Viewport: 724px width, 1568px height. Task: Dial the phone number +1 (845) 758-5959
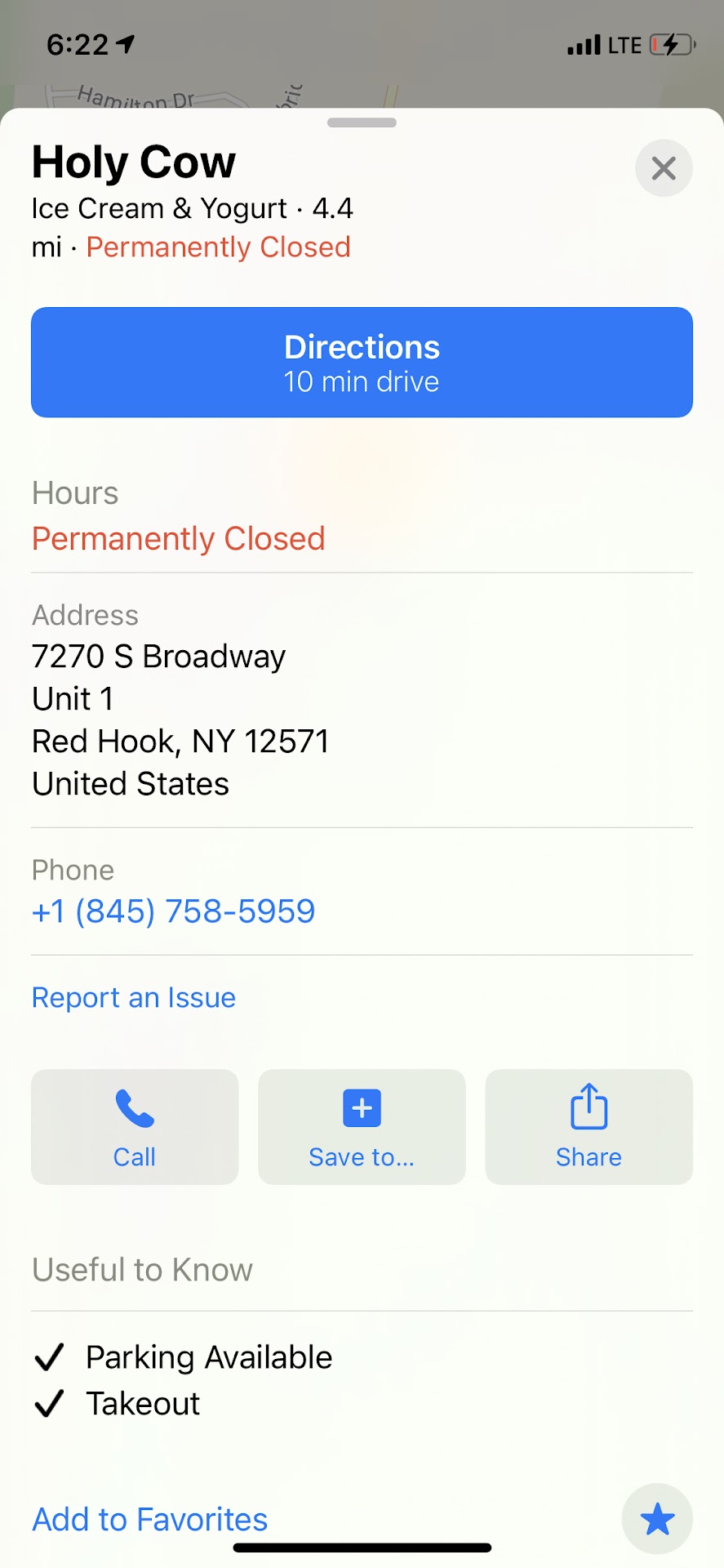173,911
